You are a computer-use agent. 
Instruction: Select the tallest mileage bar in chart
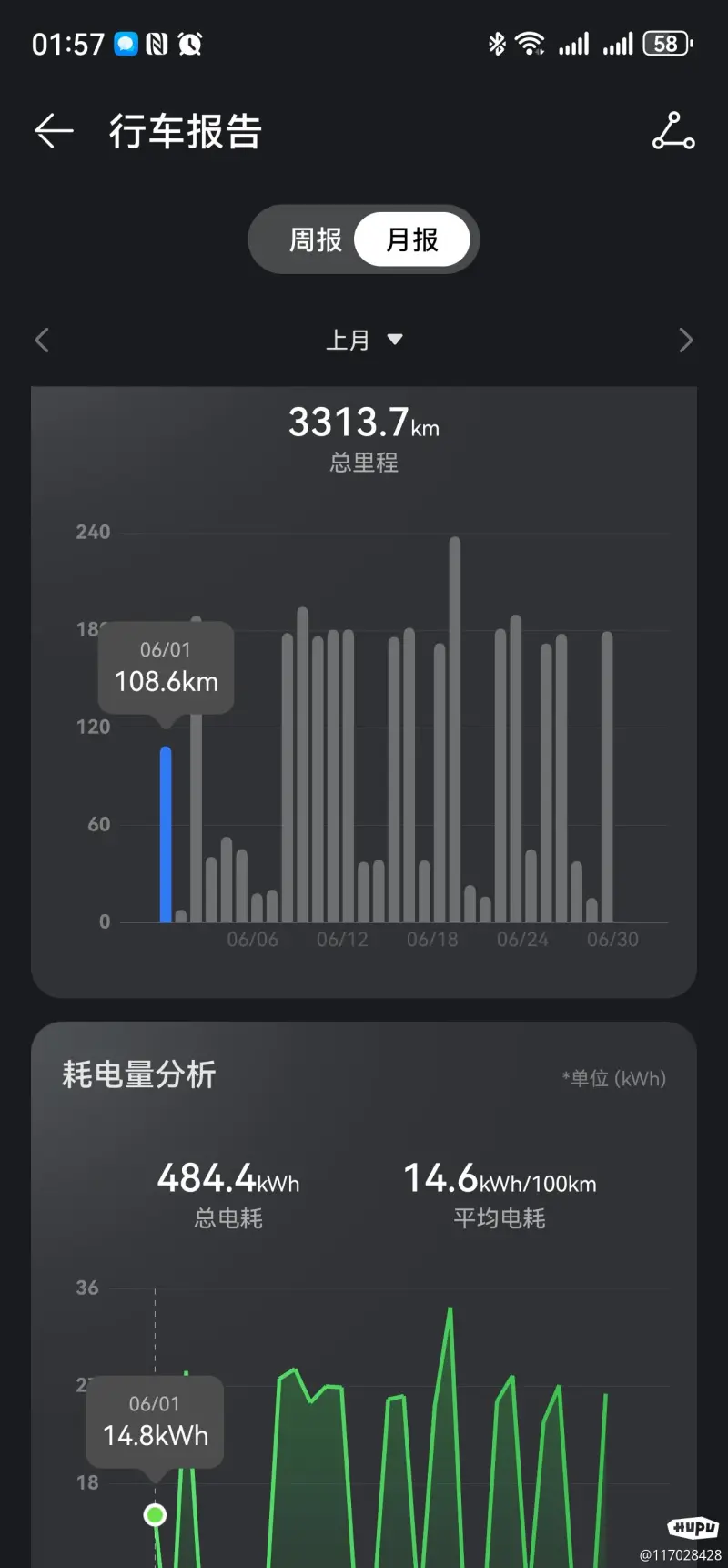[x=454, y=729]
